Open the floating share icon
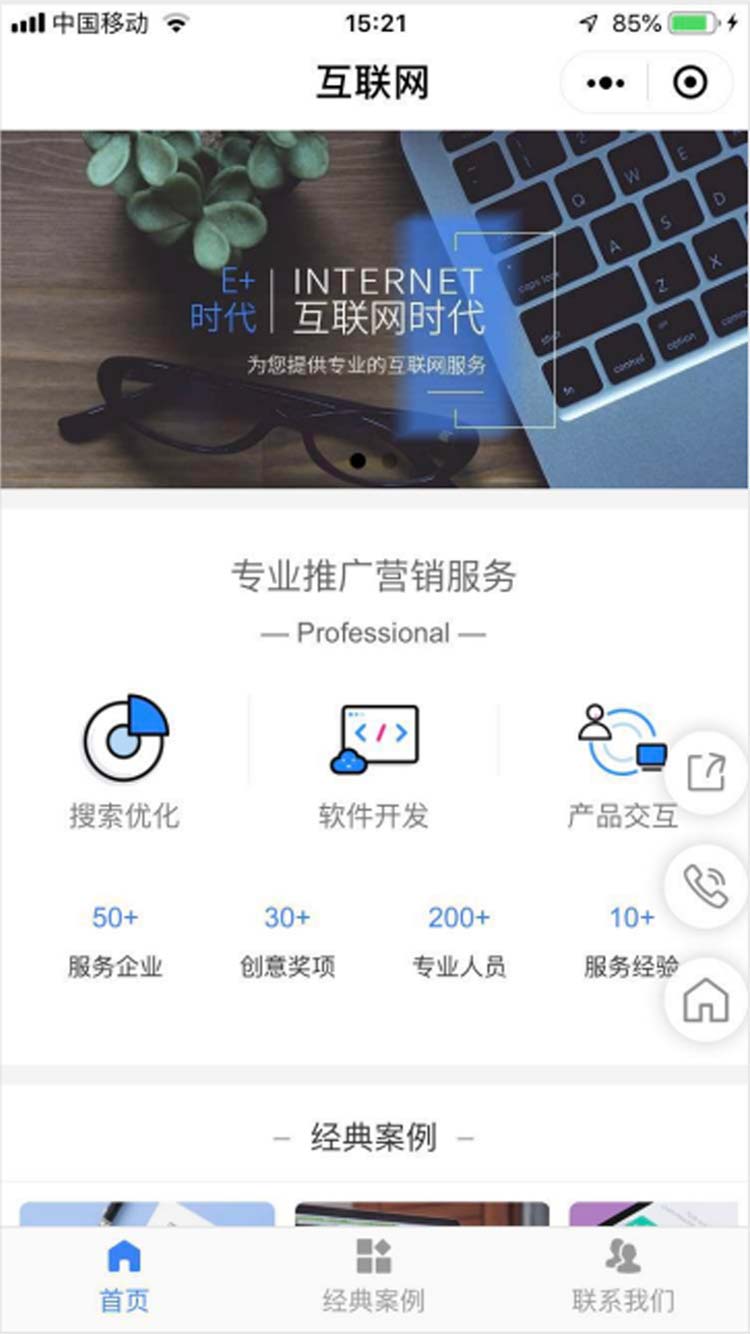 [705, 770]
